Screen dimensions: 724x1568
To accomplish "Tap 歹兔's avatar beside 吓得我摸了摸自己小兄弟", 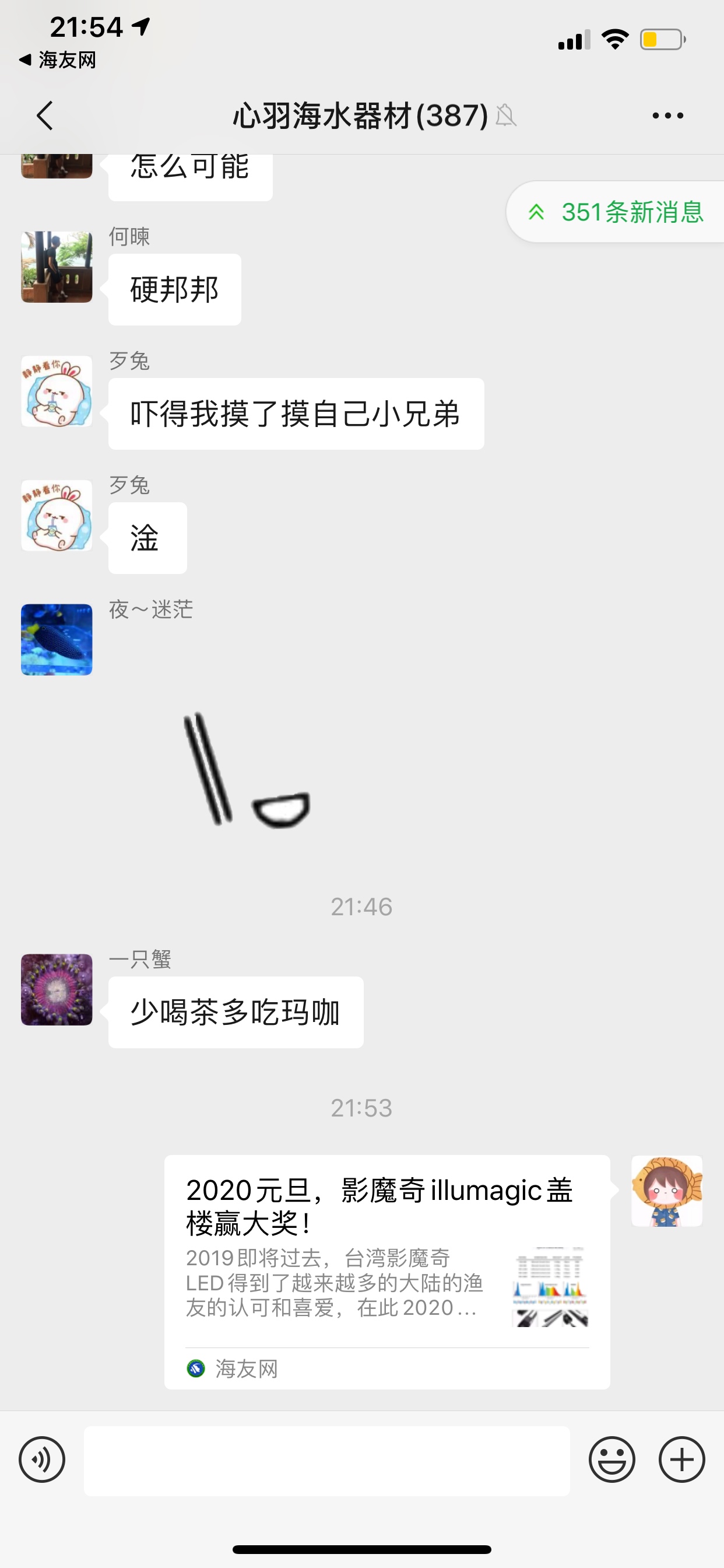I will coord(57,391).
